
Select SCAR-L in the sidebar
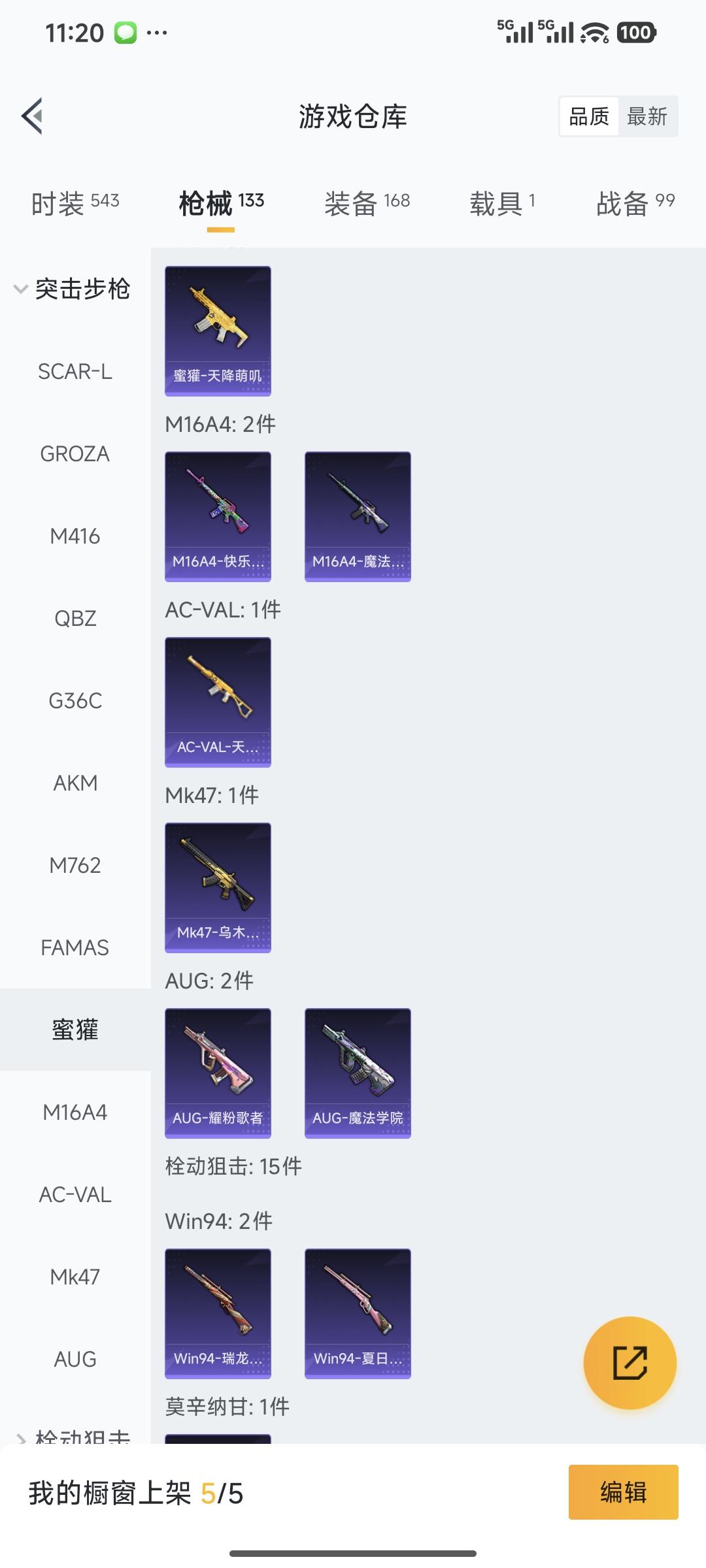coord(75,372)
